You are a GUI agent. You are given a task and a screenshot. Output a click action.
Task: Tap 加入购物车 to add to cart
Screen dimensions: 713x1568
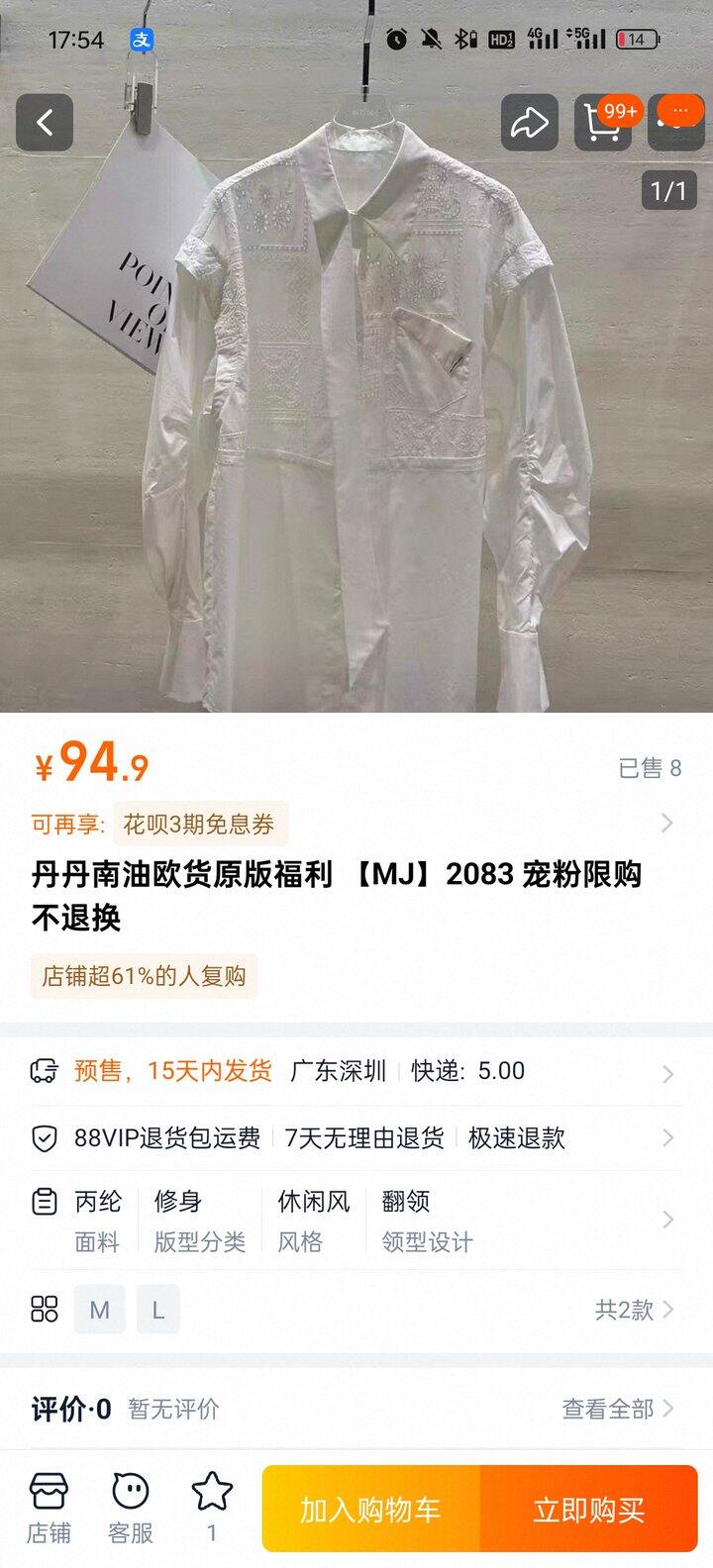pos(370,1510)
